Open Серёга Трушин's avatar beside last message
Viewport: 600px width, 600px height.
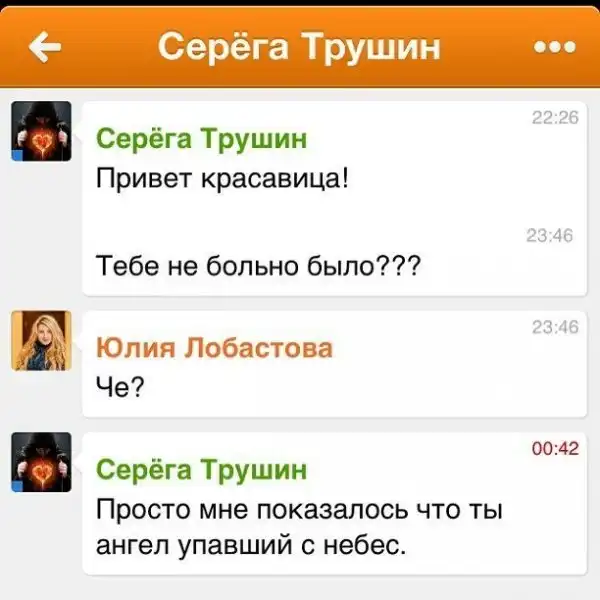click(41, 462)
